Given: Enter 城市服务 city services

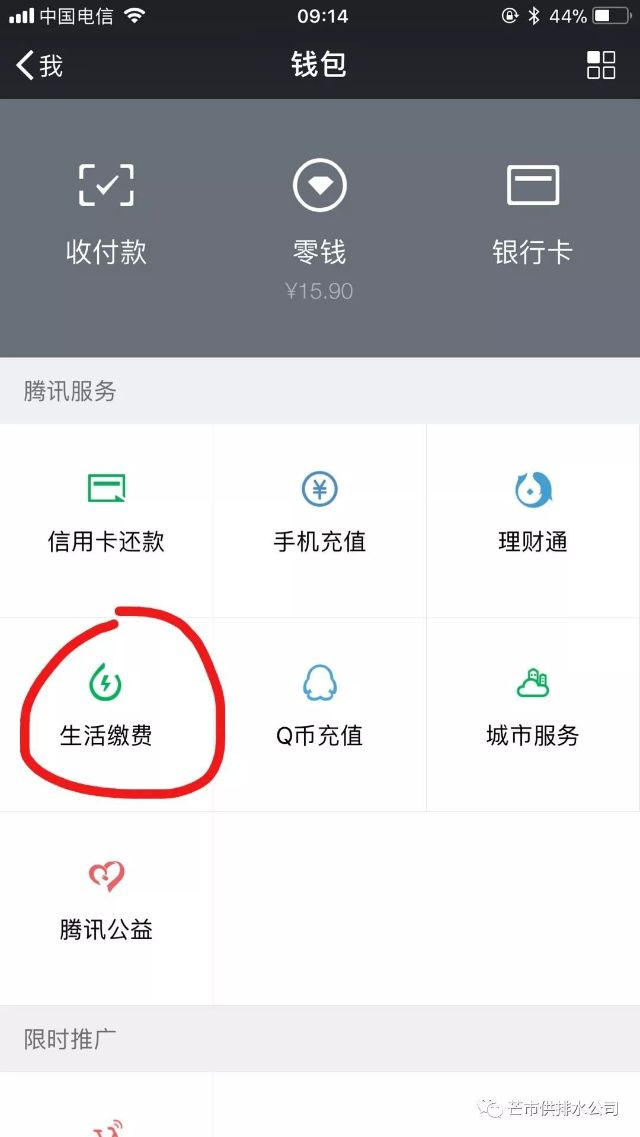Looking at the screenshot, I should pos(533,714).
